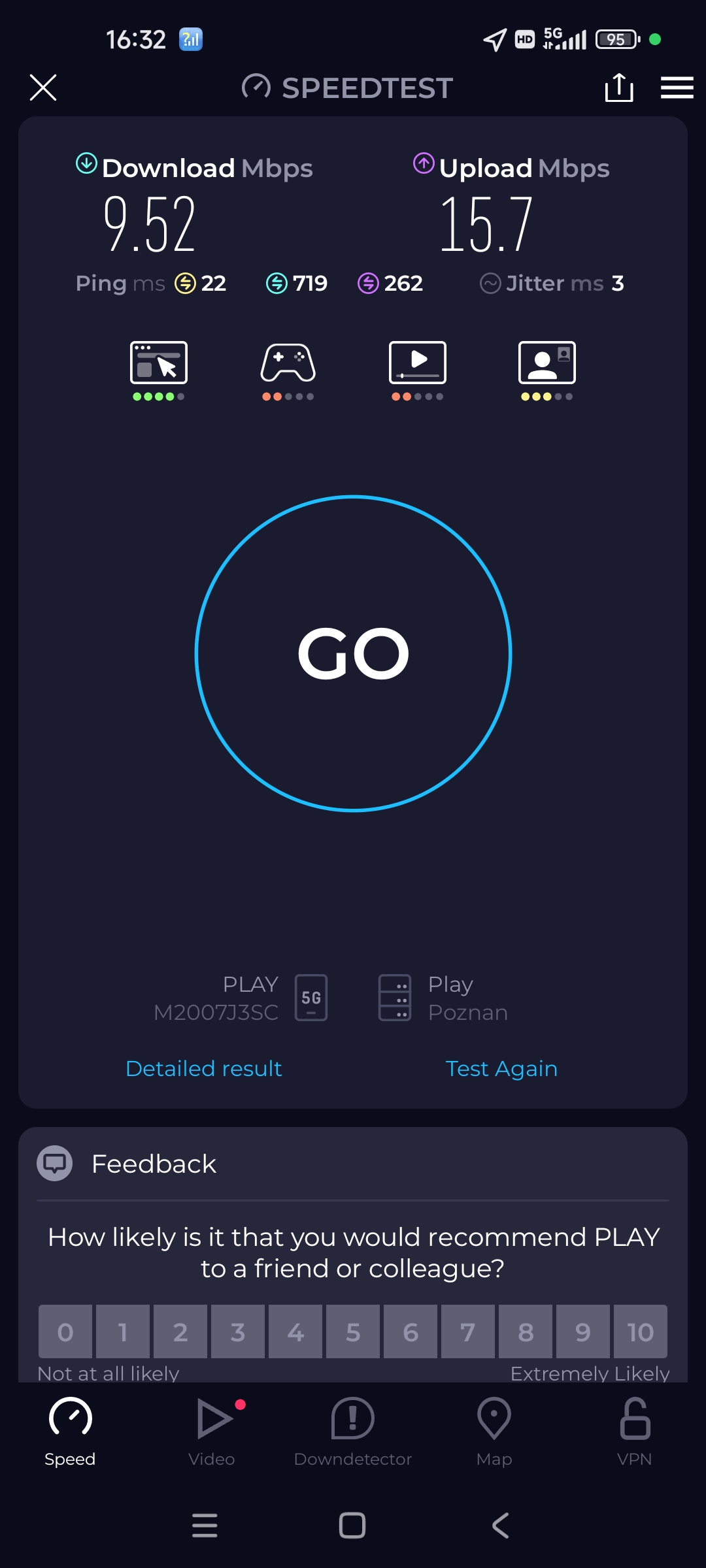Viewport: 706px width, 1568px height.
Task: View gaming experience rating
Action: (288, 369)
